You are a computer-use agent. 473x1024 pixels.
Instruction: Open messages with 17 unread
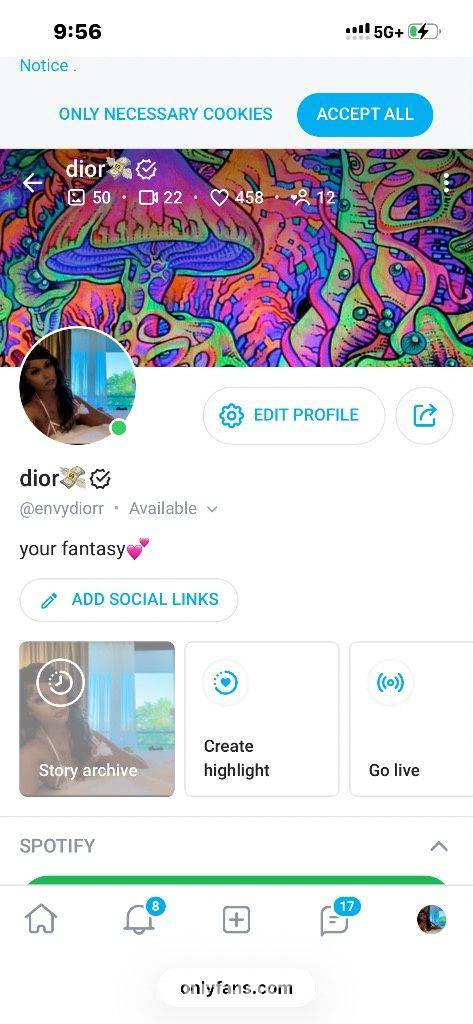coord(335,920)
